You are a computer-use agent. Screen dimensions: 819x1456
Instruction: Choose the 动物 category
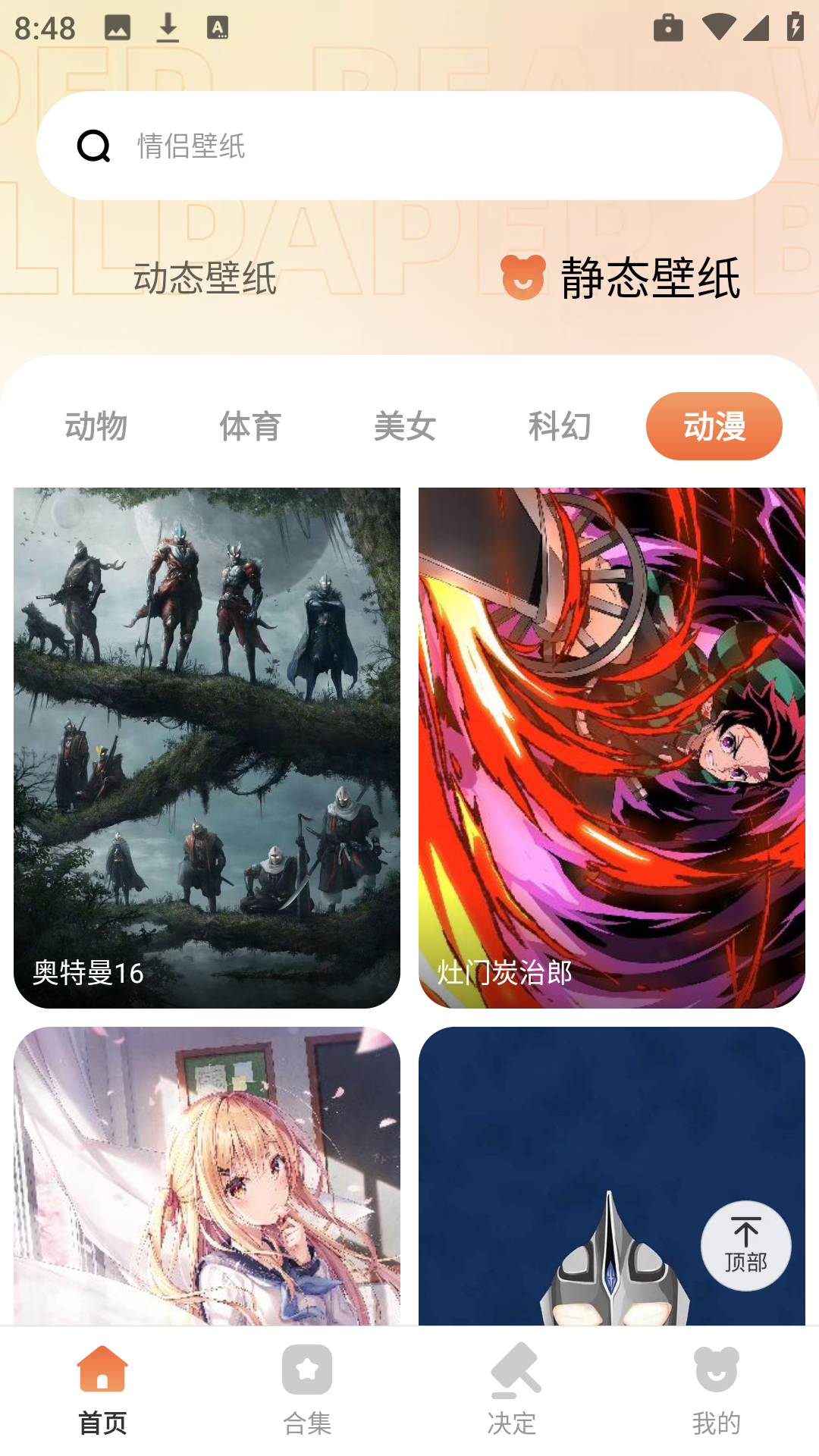tap(96, 426)
